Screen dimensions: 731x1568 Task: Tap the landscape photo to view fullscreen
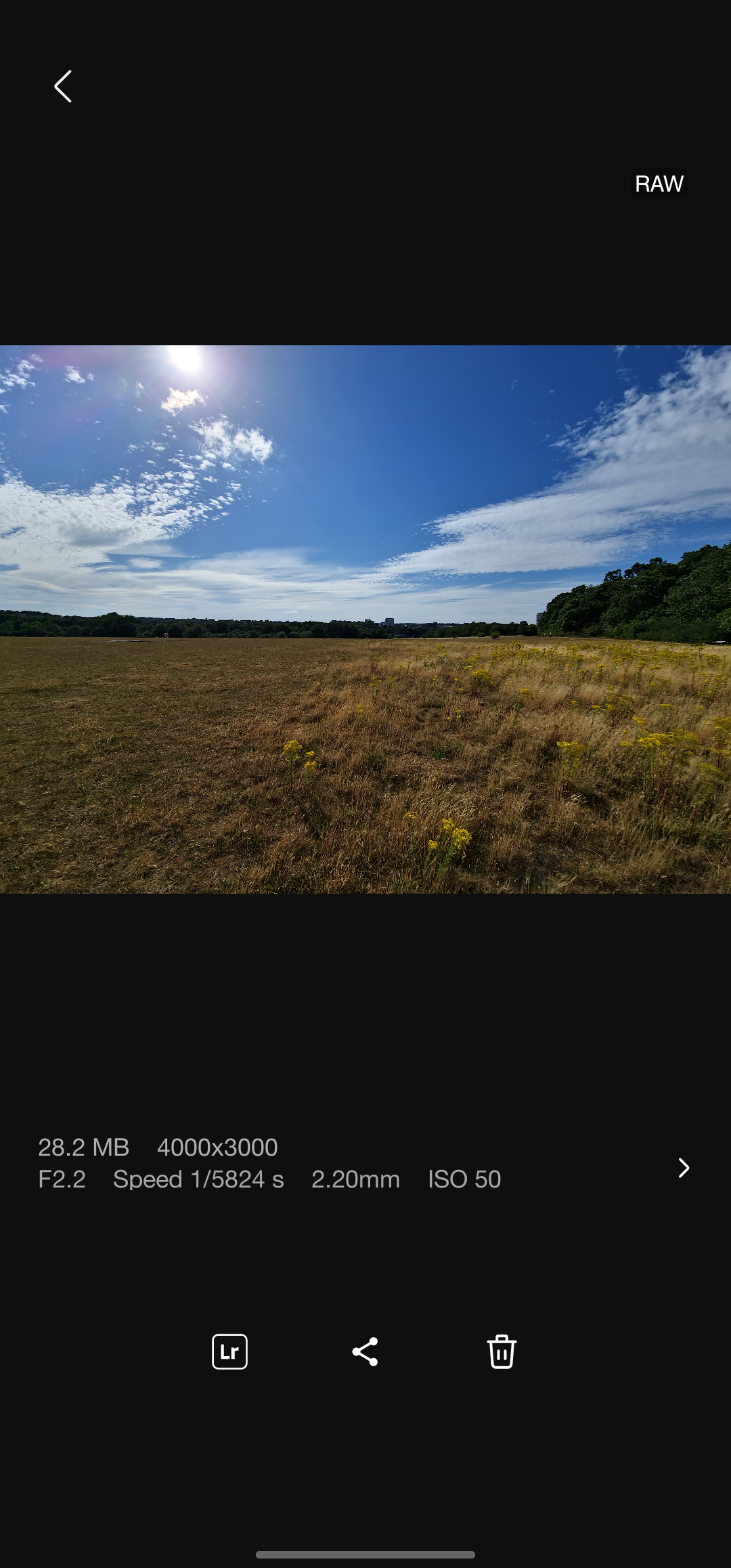pyautogui.click(x=365, y=619)
